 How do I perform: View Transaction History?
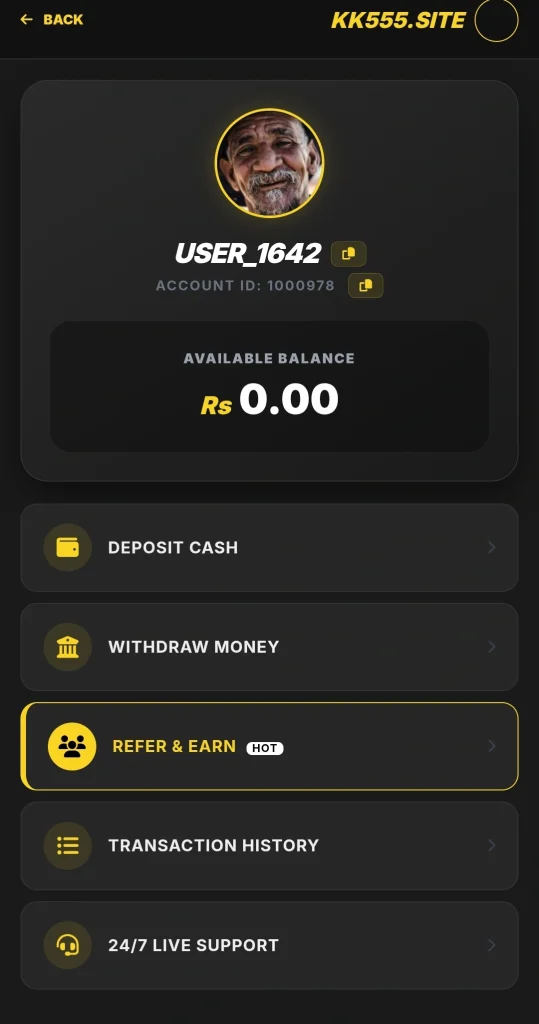coord(269,845)
